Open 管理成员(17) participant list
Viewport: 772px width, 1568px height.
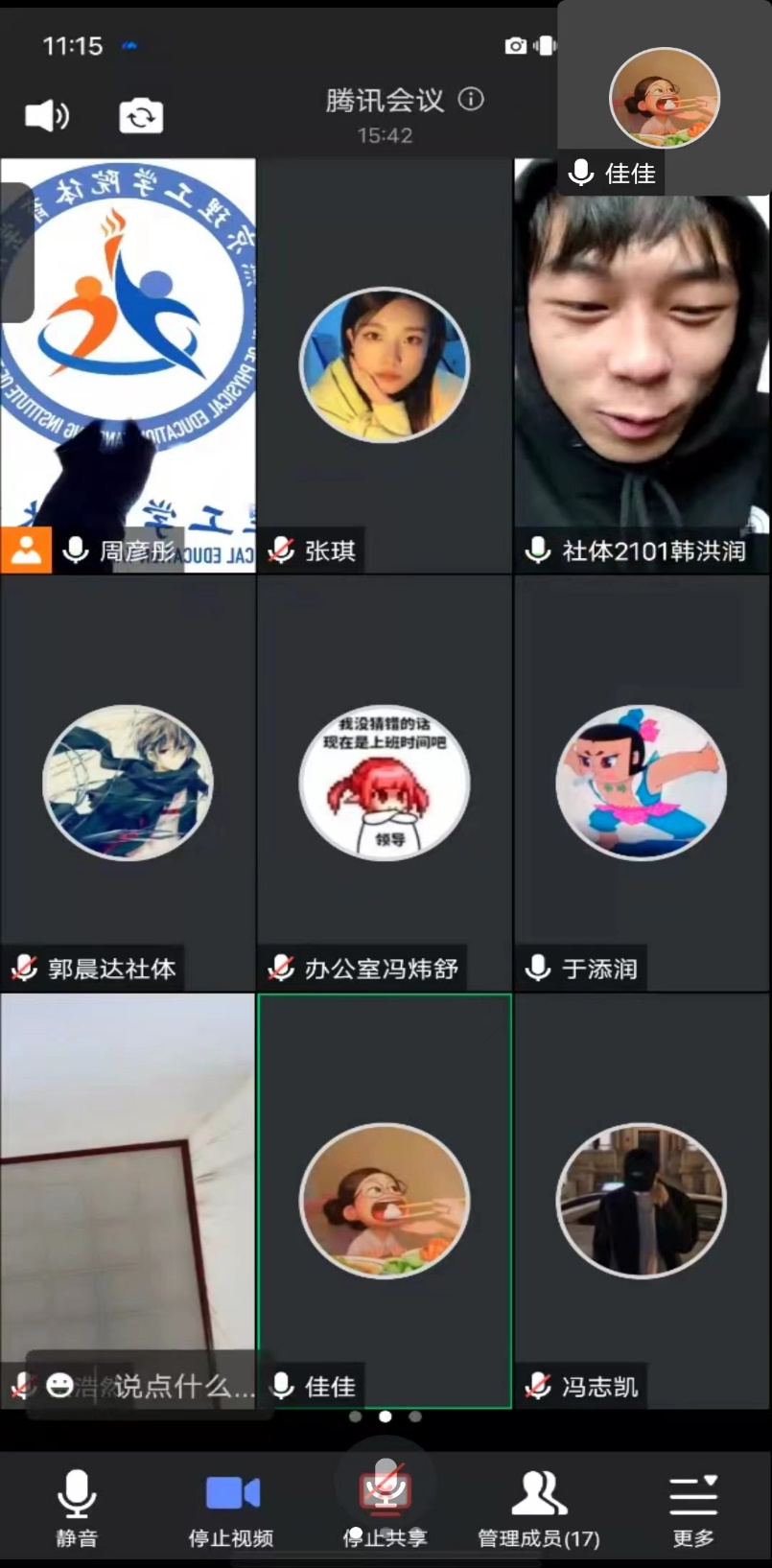[538, 1508]
